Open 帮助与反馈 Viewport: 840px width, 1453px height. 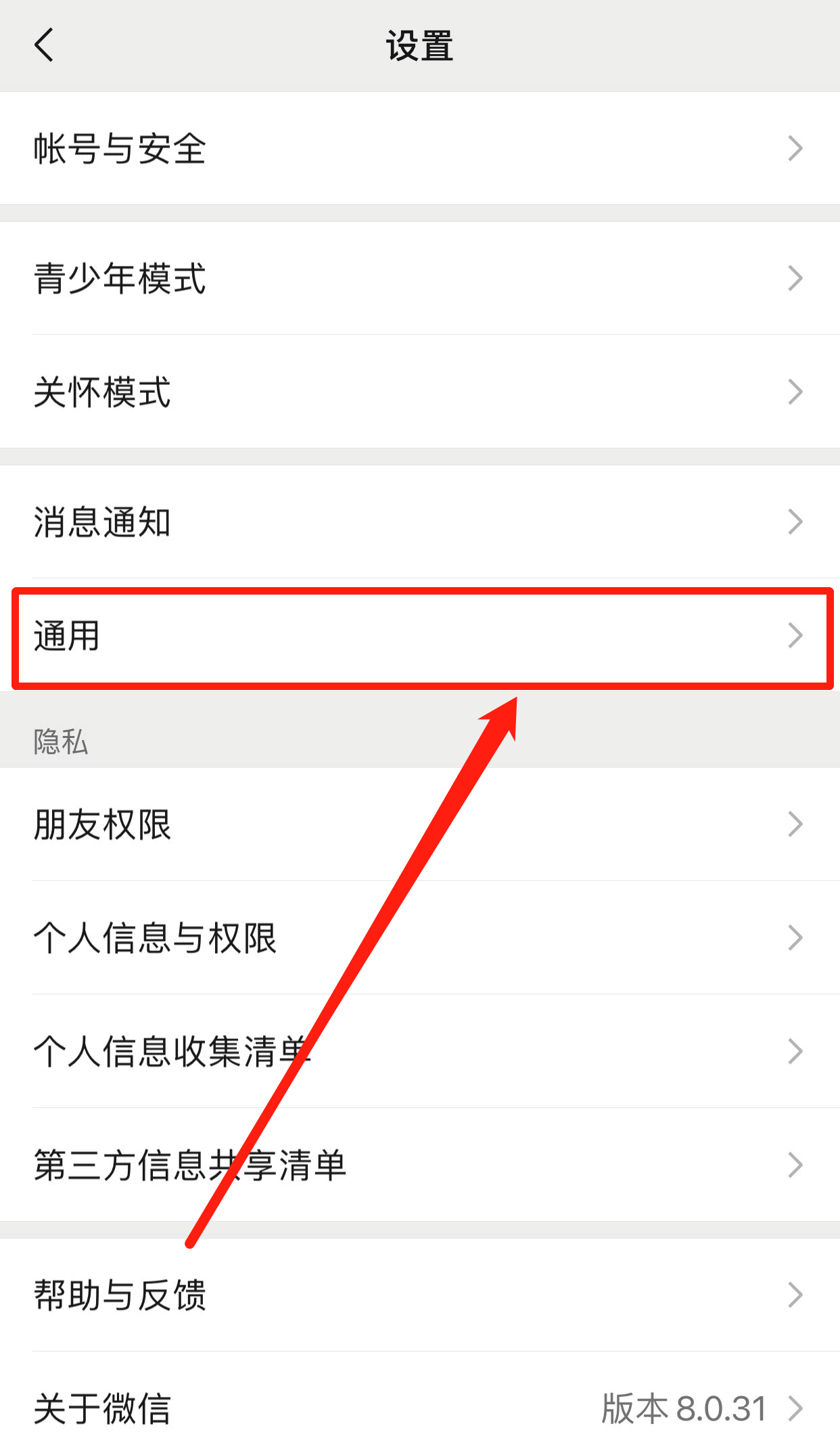(x=419, y=1295)
